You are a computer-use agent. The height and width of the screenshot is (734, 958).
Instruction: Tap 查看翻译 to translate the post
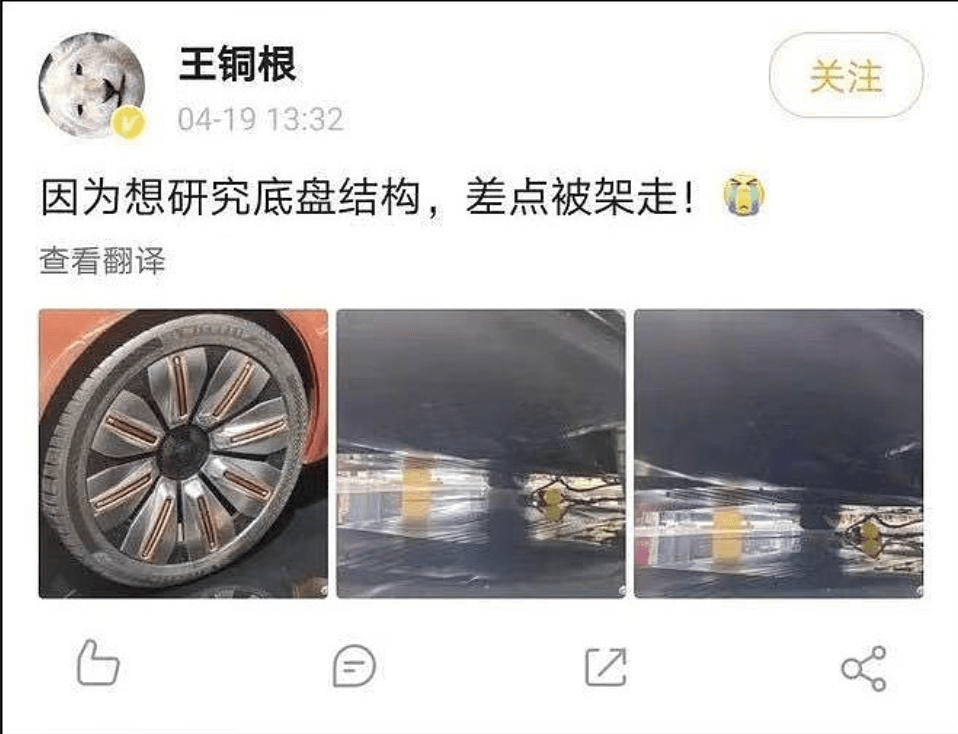pos(102,262)
